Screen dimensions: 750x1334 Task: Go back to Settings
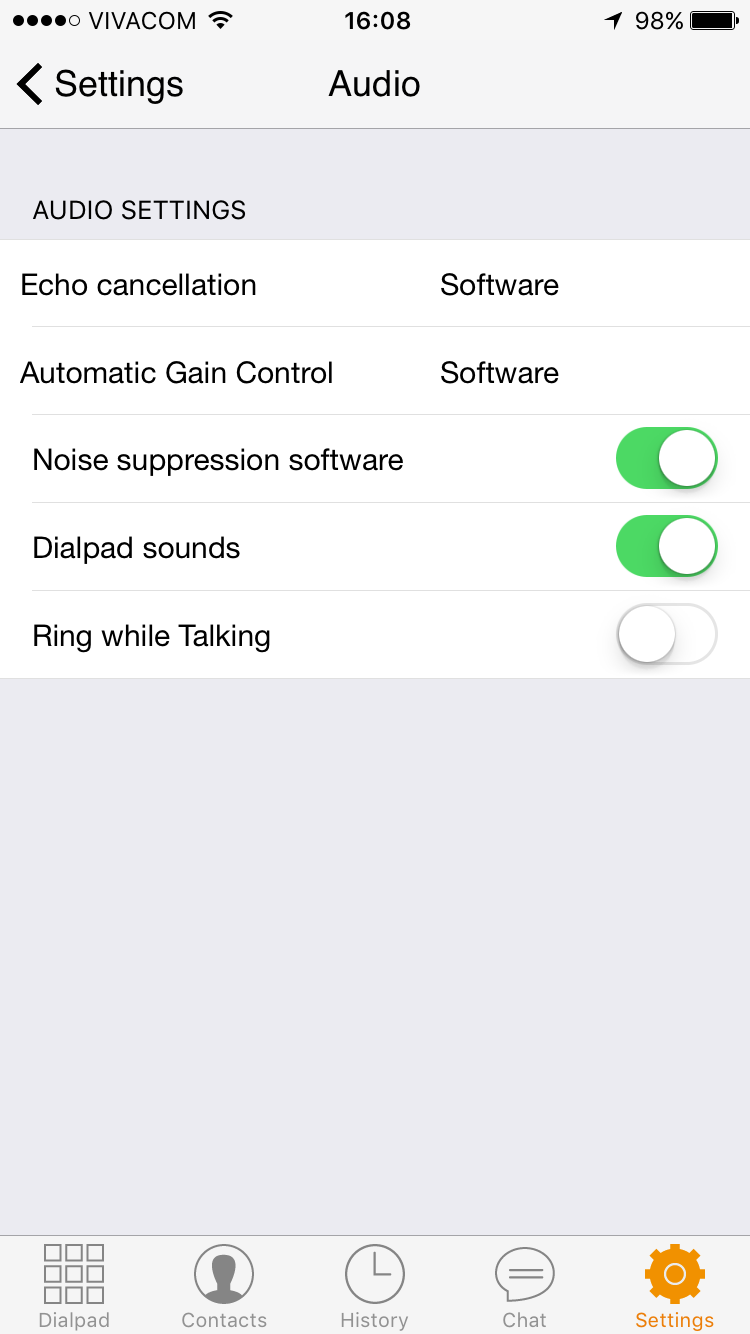click(100, 84)
